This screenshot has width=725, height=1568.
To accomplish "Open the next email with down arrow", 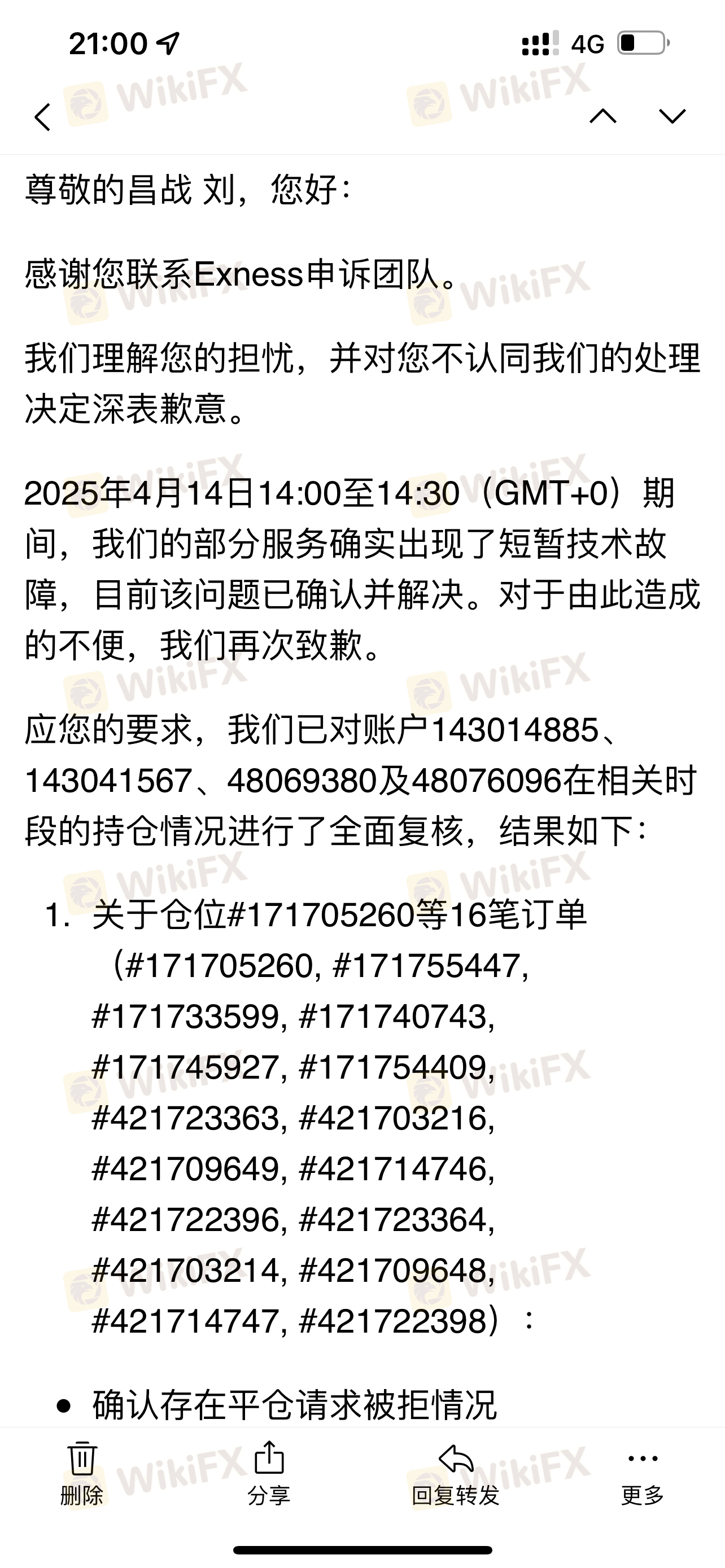I will coord(672,116).
